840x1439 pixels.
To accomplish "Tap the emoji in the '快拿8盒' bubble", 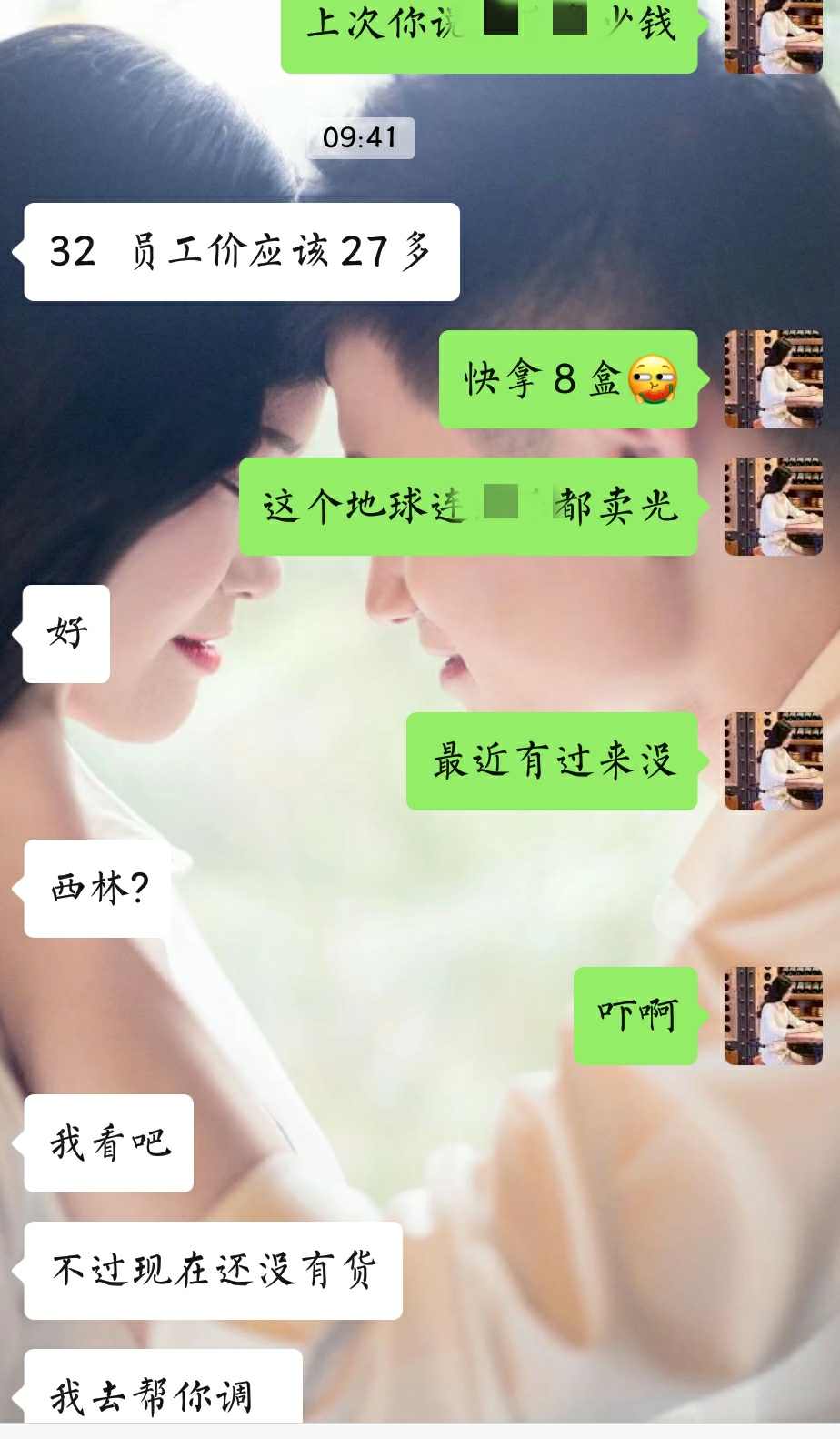I will tap(653, 382).
